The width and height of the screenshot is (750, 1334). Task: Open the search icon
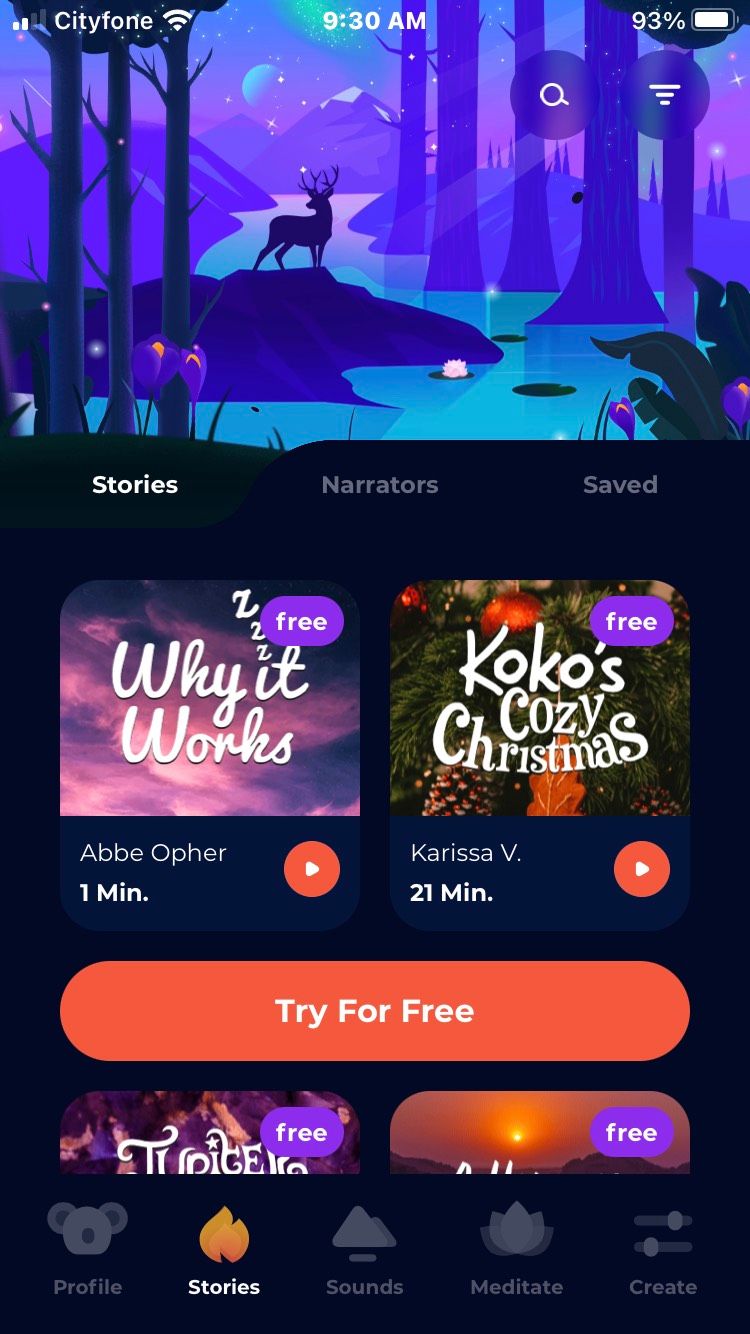coord(554,95)
